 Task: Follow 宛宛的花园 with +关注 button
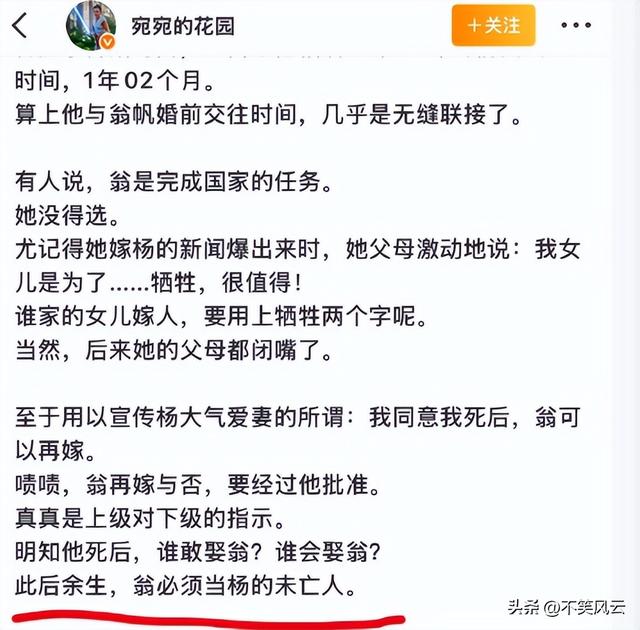pos(493,25)
